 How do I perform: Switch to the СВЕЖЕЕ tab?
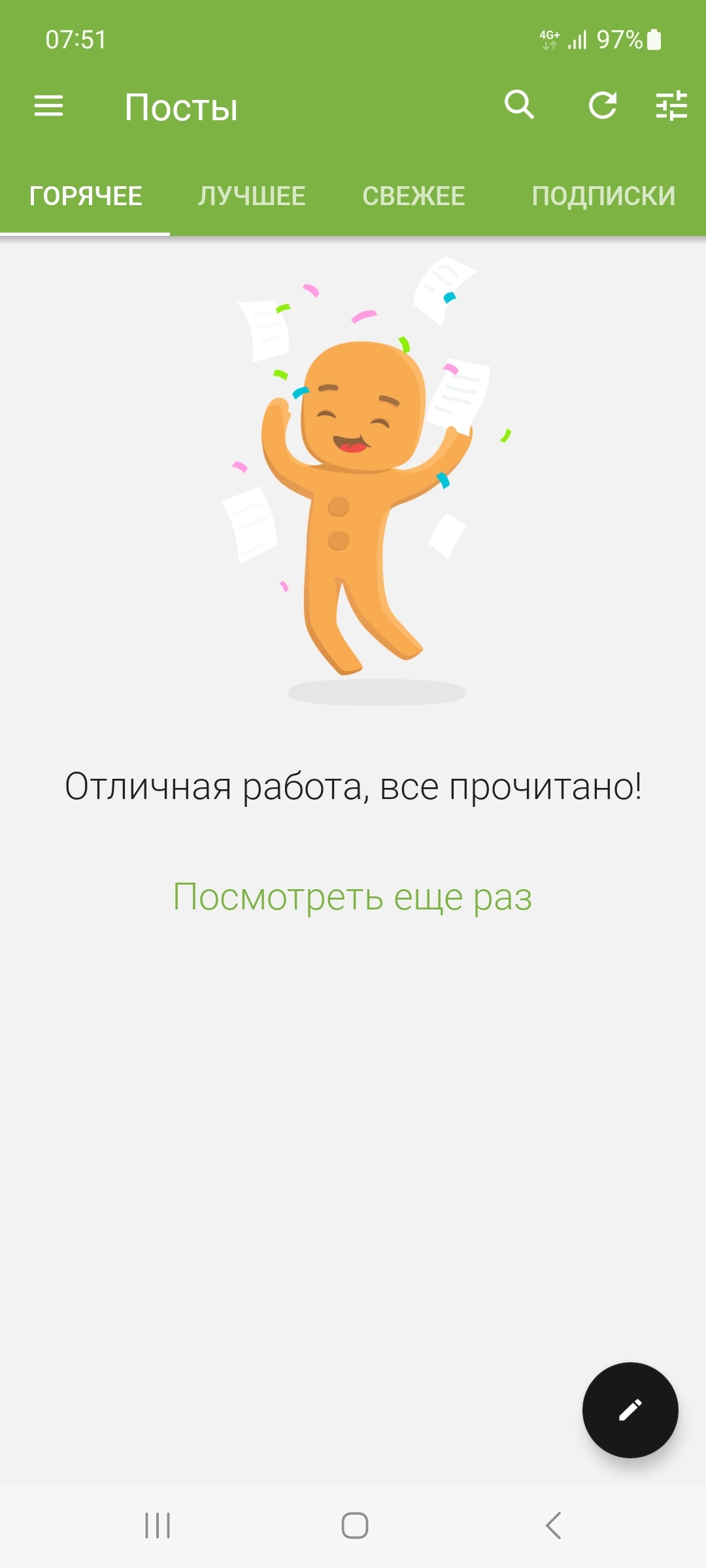click(x=414, y=196)
